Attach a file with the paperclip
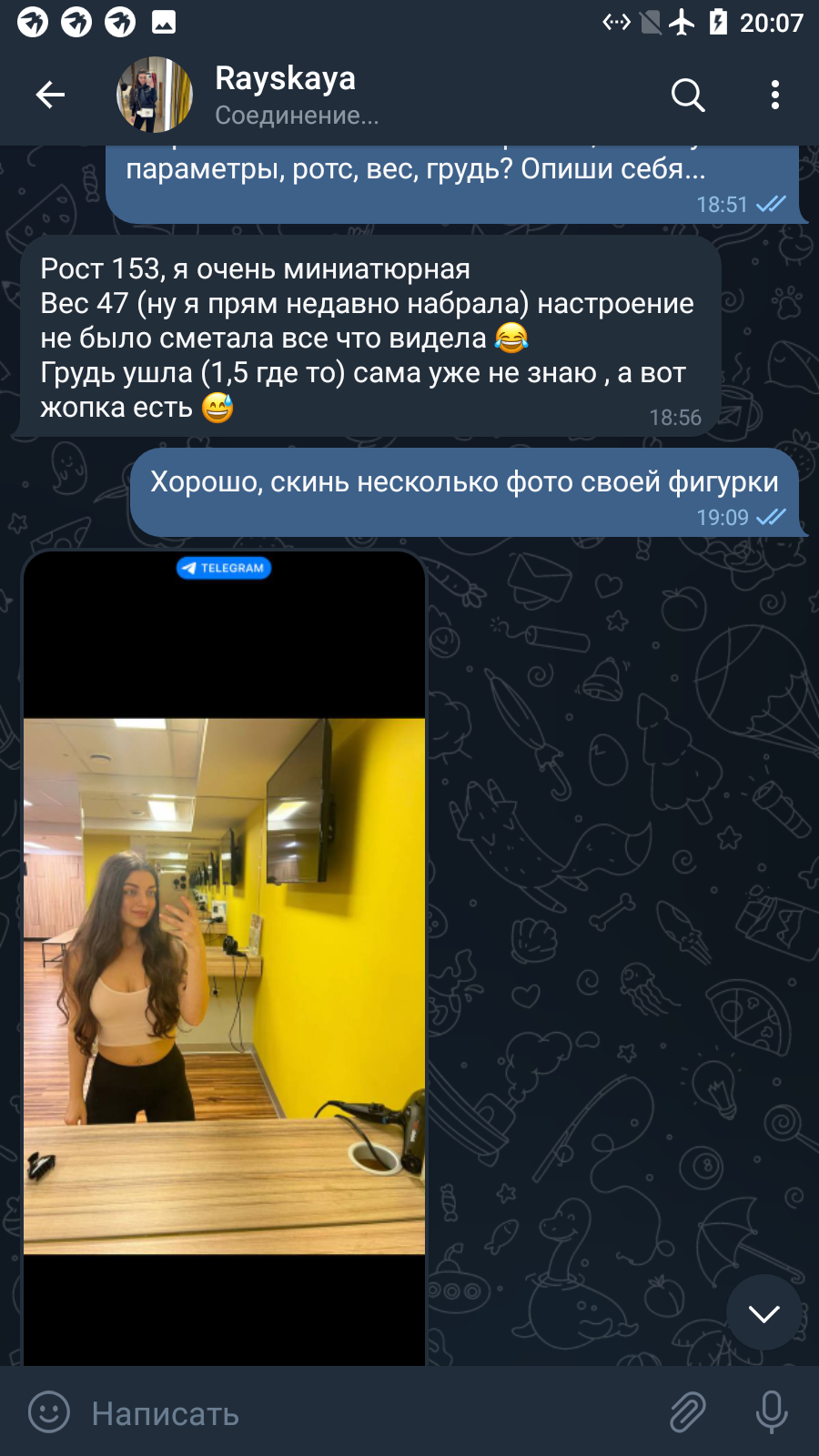The image size is (819, 1456). click(x=688, y=1412)
